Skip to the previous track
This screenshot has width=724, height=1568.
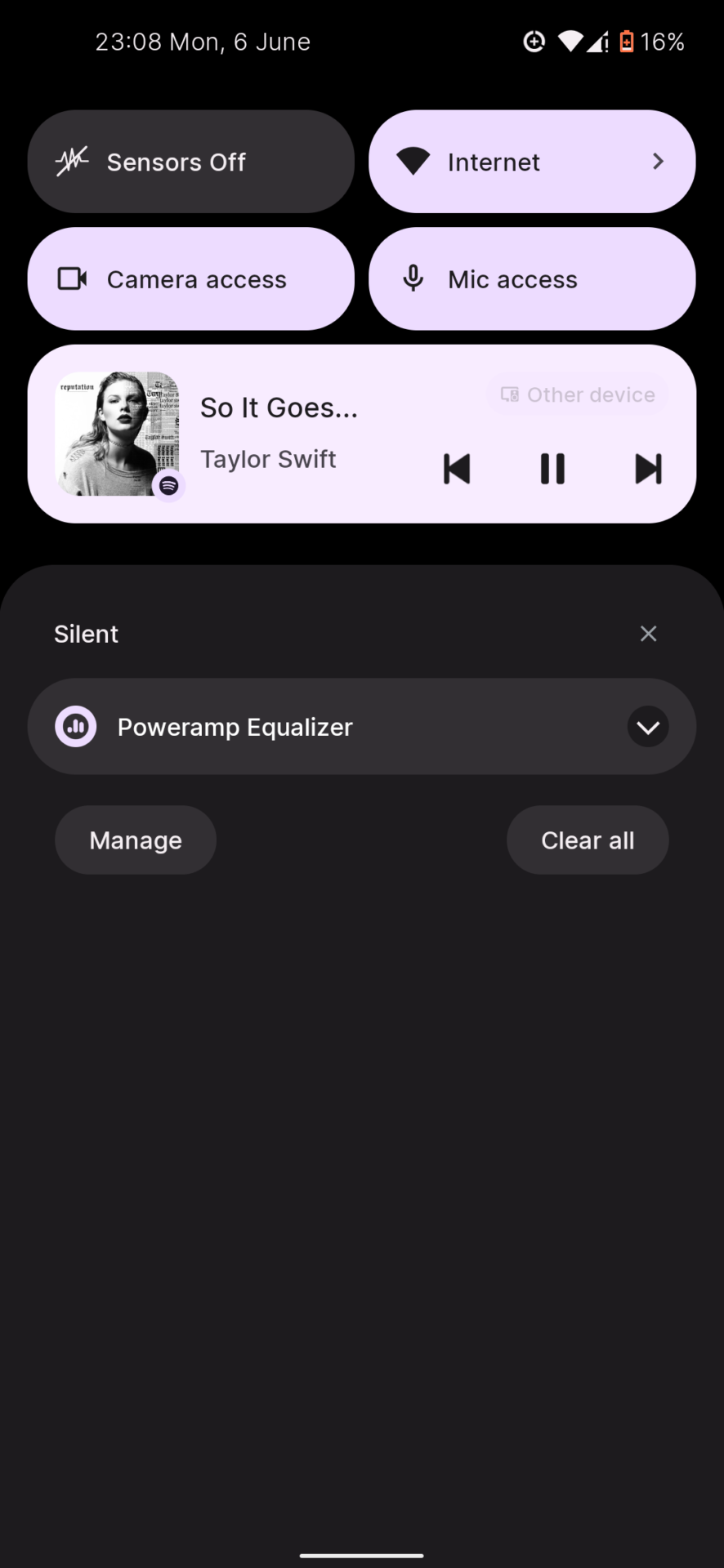pos(457,470)
